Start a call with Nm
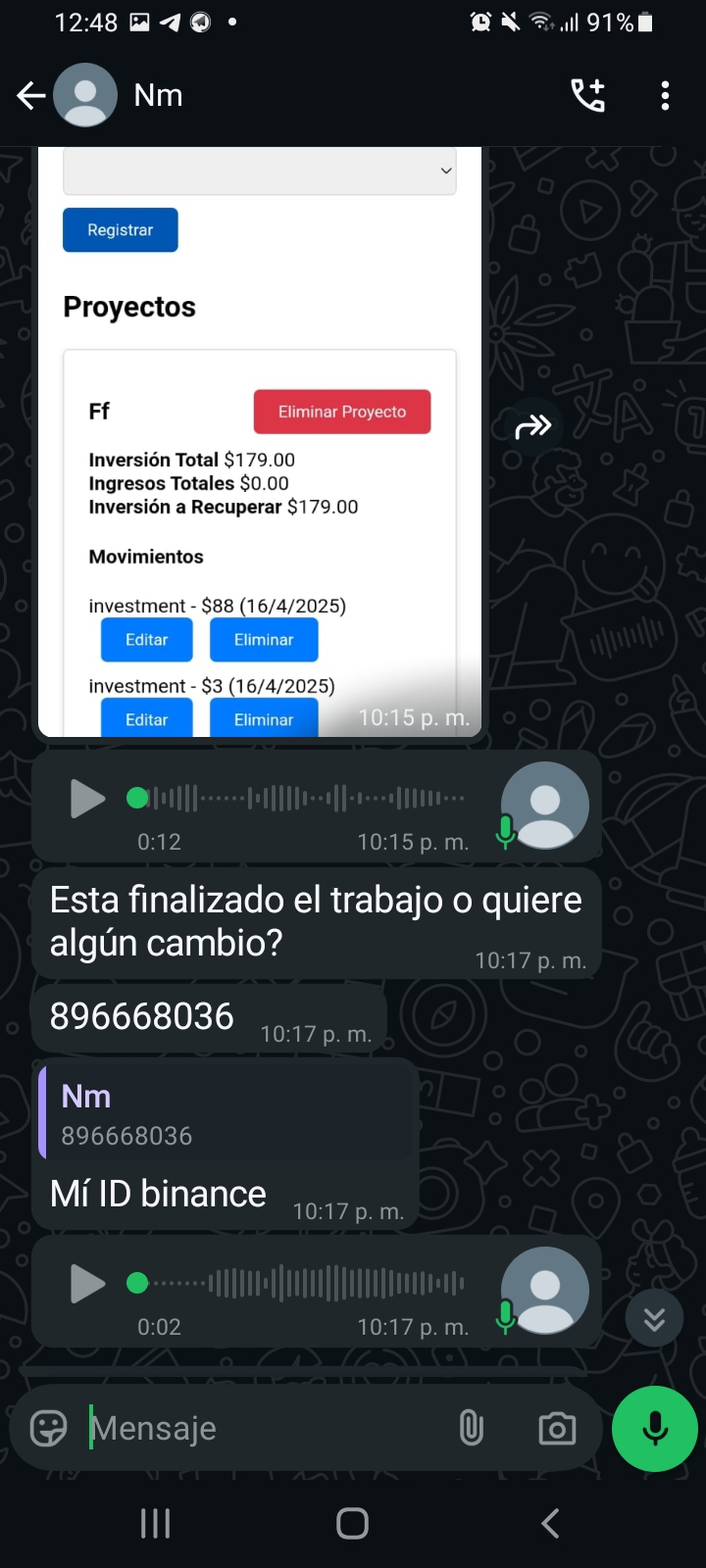706x1568 pixels. 588,95
